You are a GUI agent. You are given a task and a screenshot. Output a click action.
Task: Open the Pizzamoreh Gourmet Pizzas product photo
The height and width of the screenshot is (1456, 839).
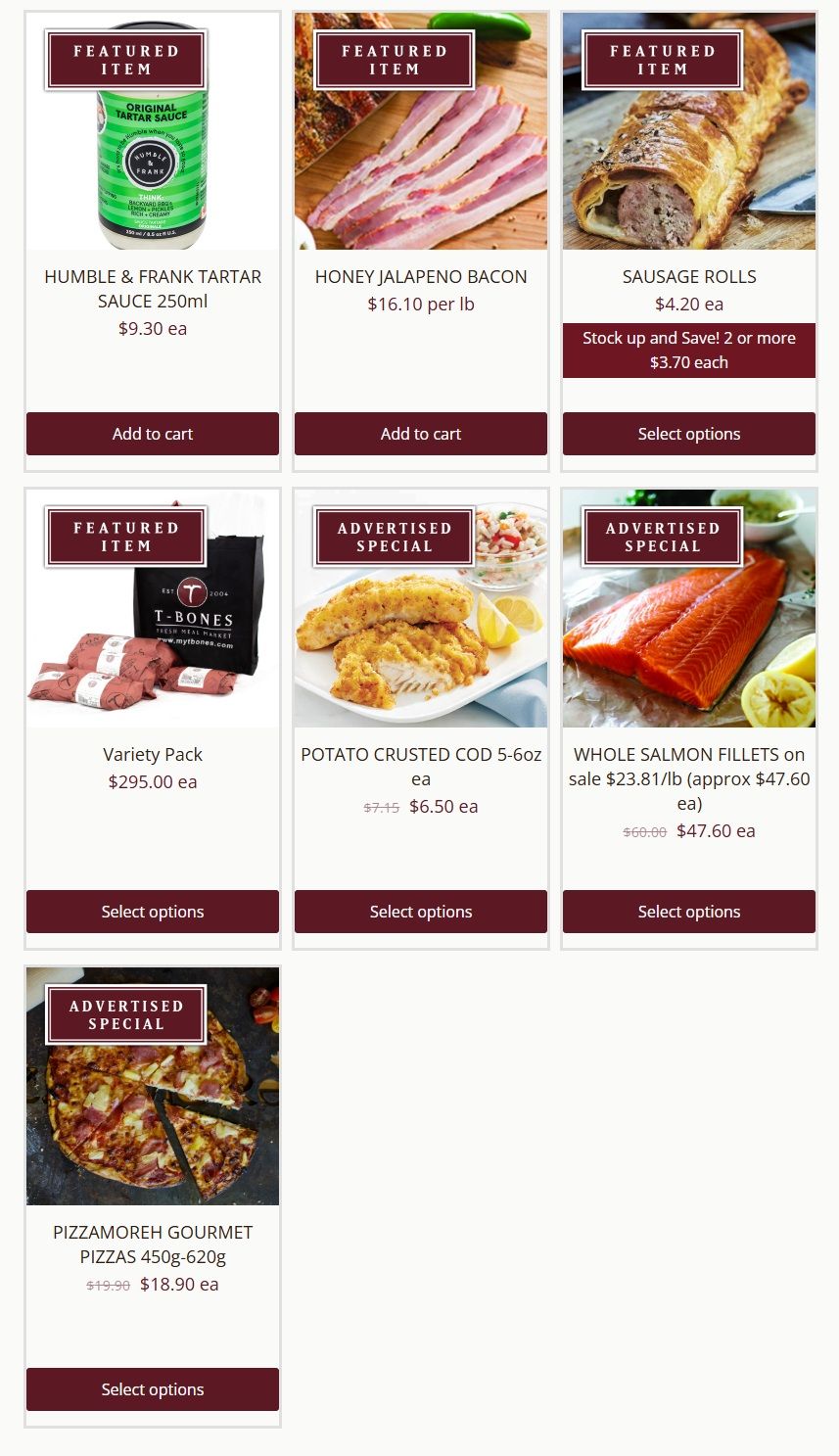coord(153,1116)
